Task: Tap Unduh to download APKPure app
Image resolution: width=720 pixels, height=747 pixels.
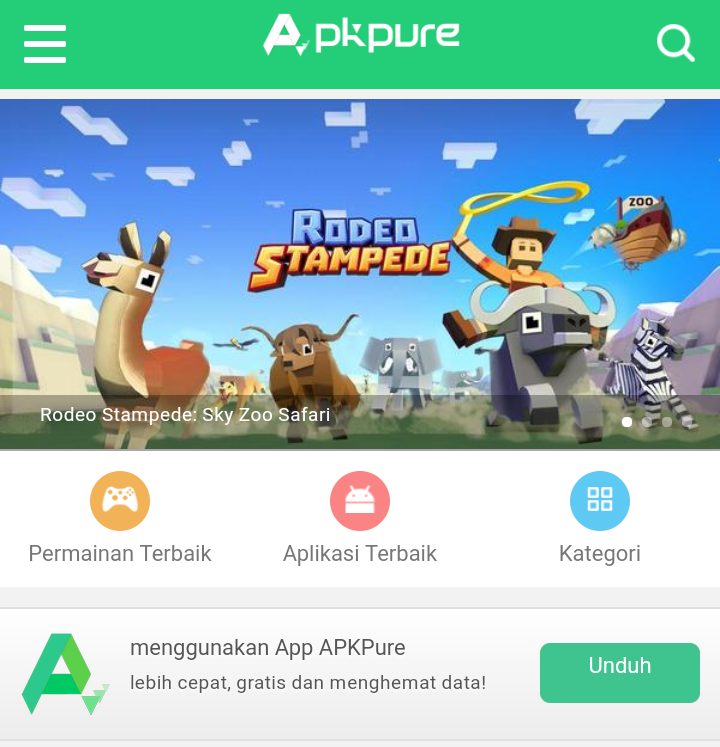Action: [x=619, y=672]
